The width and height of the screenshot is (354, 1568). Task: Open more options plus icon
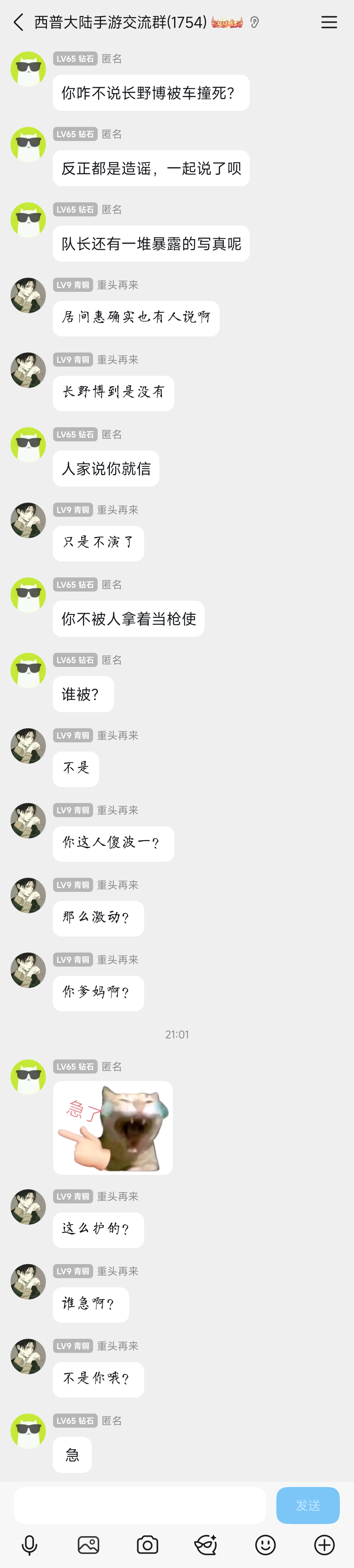point(324,1544)
